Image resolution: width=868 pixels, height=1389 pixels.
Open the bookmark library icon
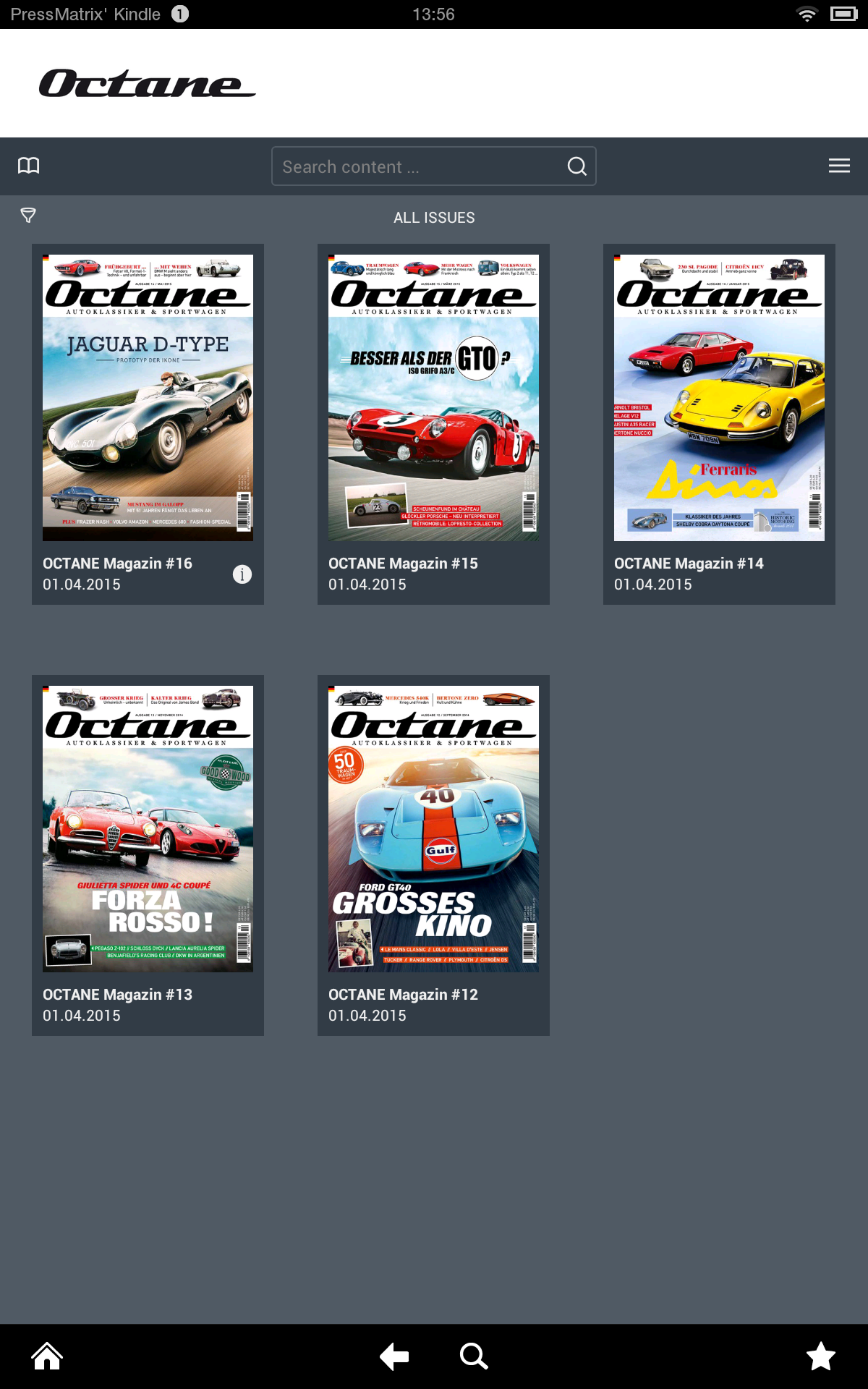coord(29,166)
